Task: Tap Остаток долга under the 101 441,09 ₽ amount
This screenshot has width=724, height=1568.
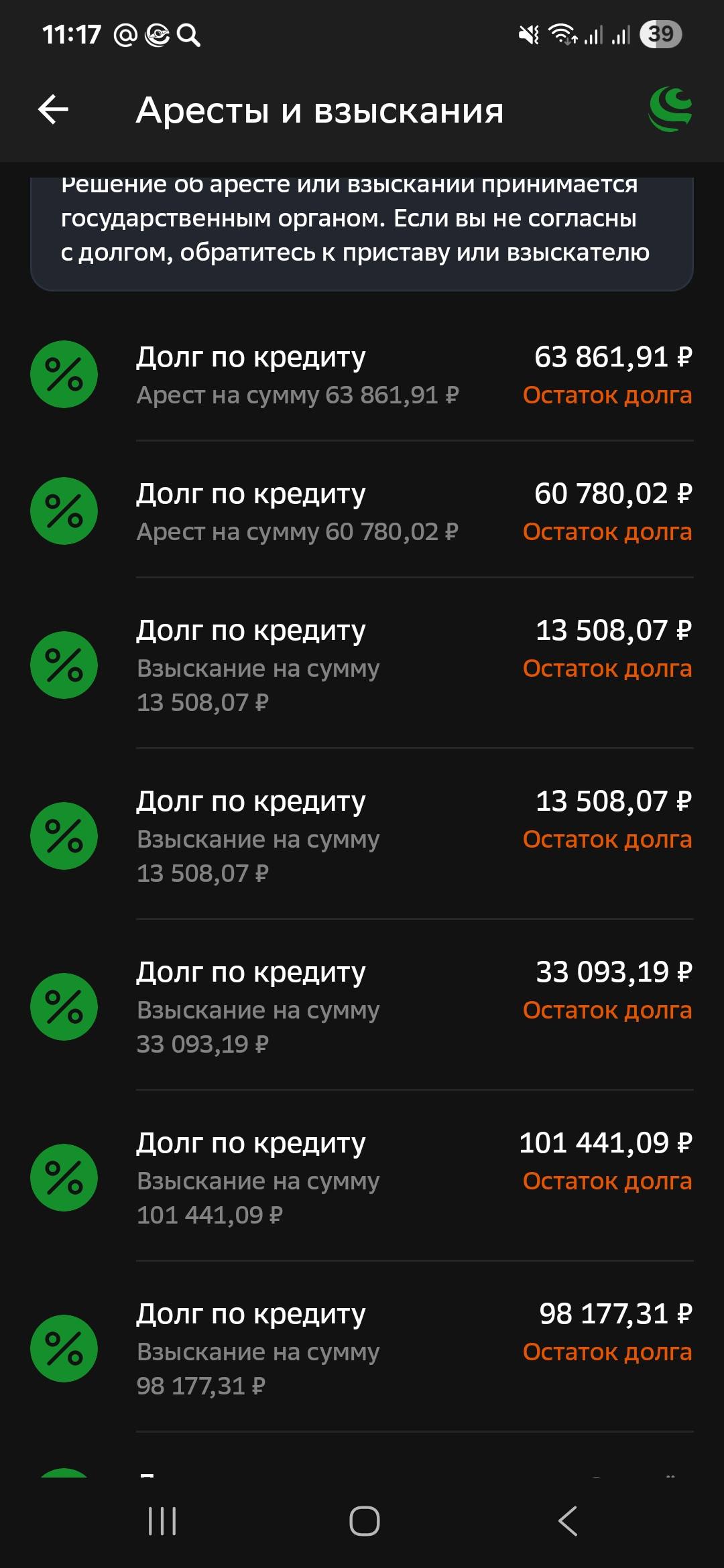Action: 607,1181
